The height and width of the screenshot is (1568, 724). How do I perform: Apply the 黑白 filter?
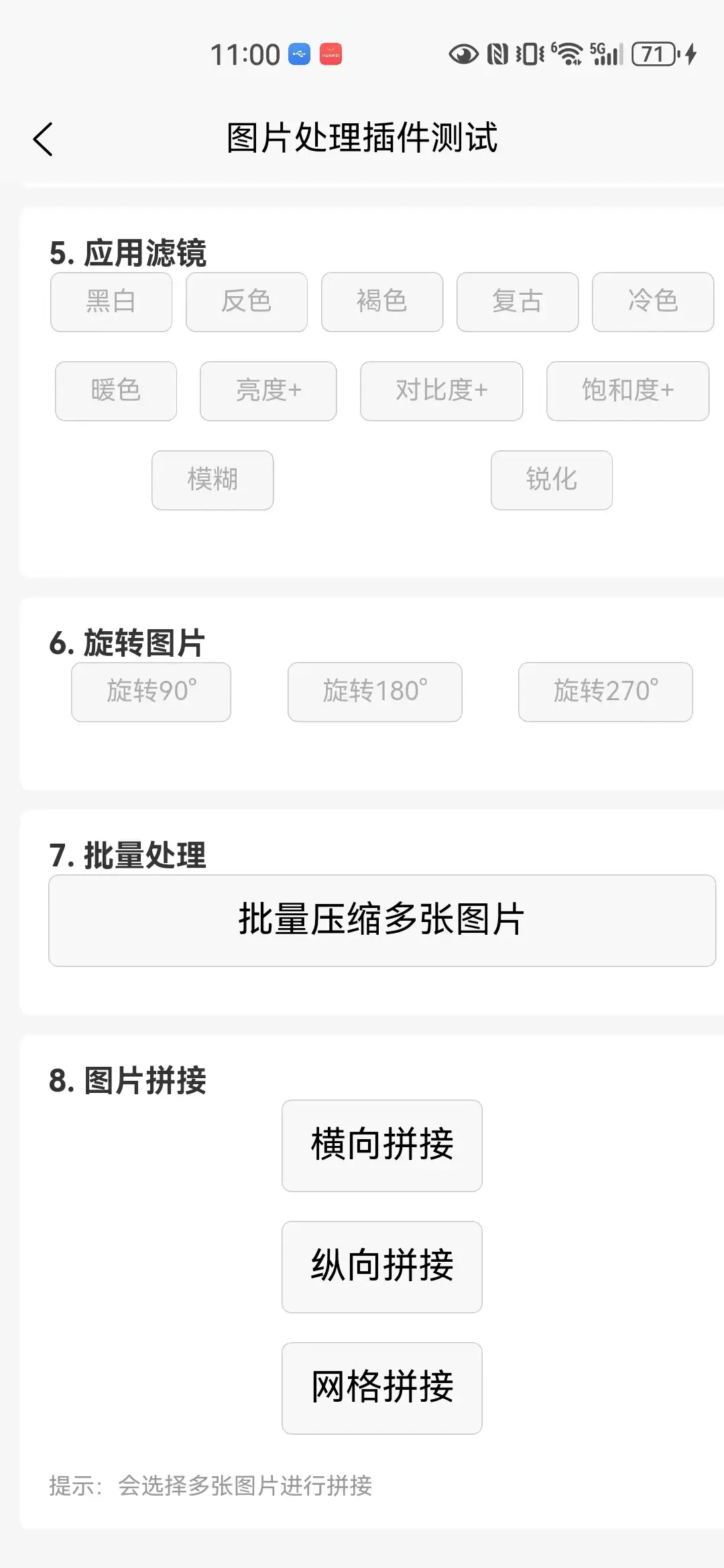(111, 302)
